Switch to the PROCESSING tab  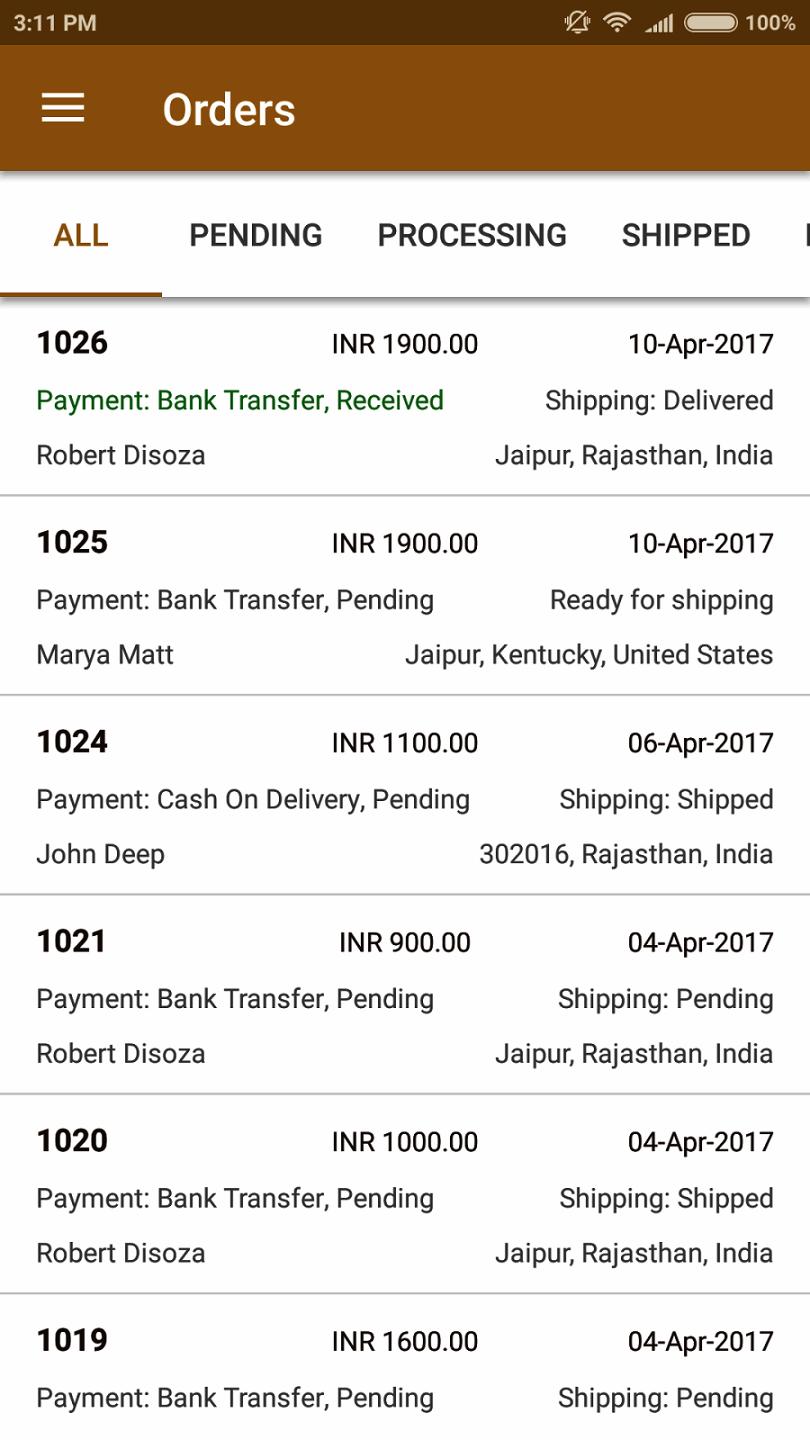pyautogui.click(x=472, y=235)
